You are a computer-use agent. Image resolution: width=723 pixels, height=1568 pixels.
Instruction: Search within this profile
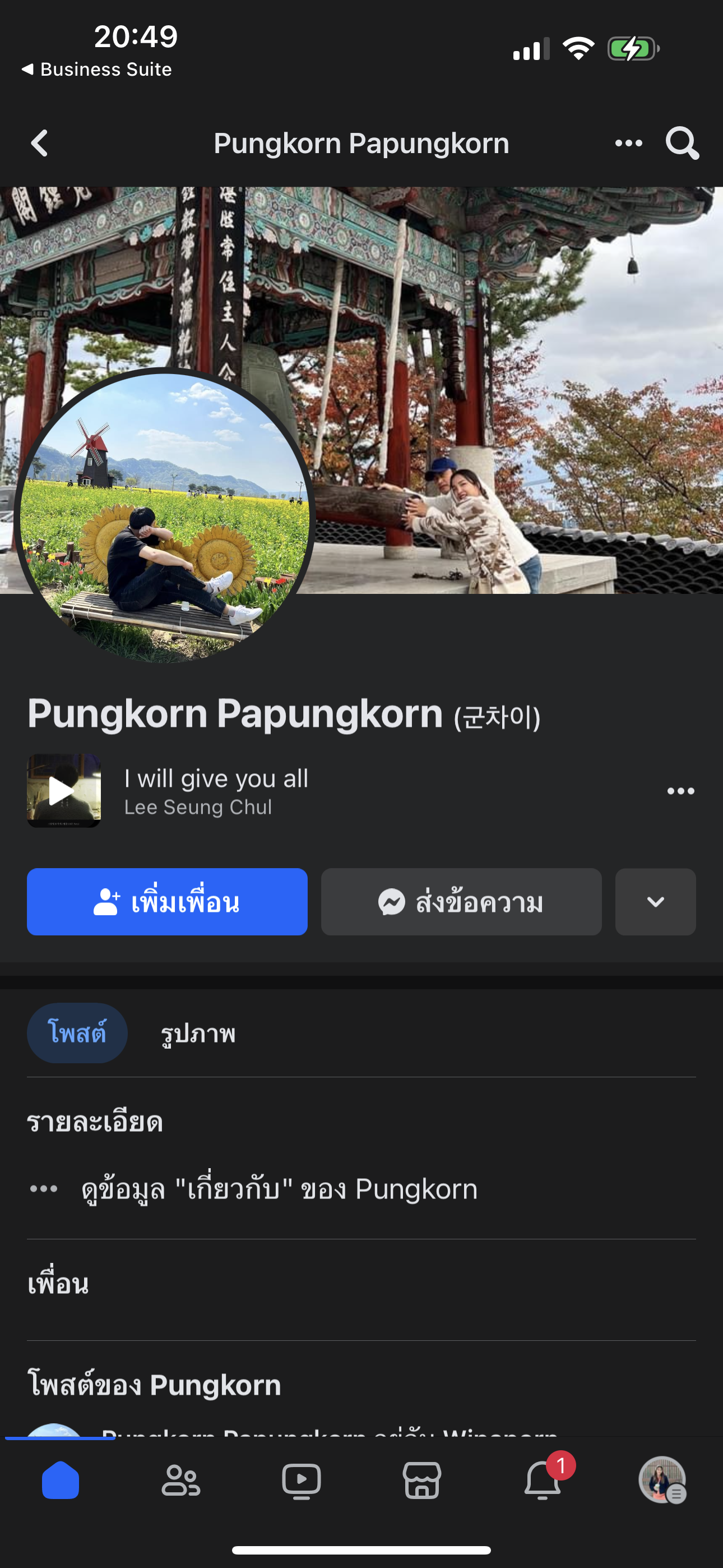(682, 144)
